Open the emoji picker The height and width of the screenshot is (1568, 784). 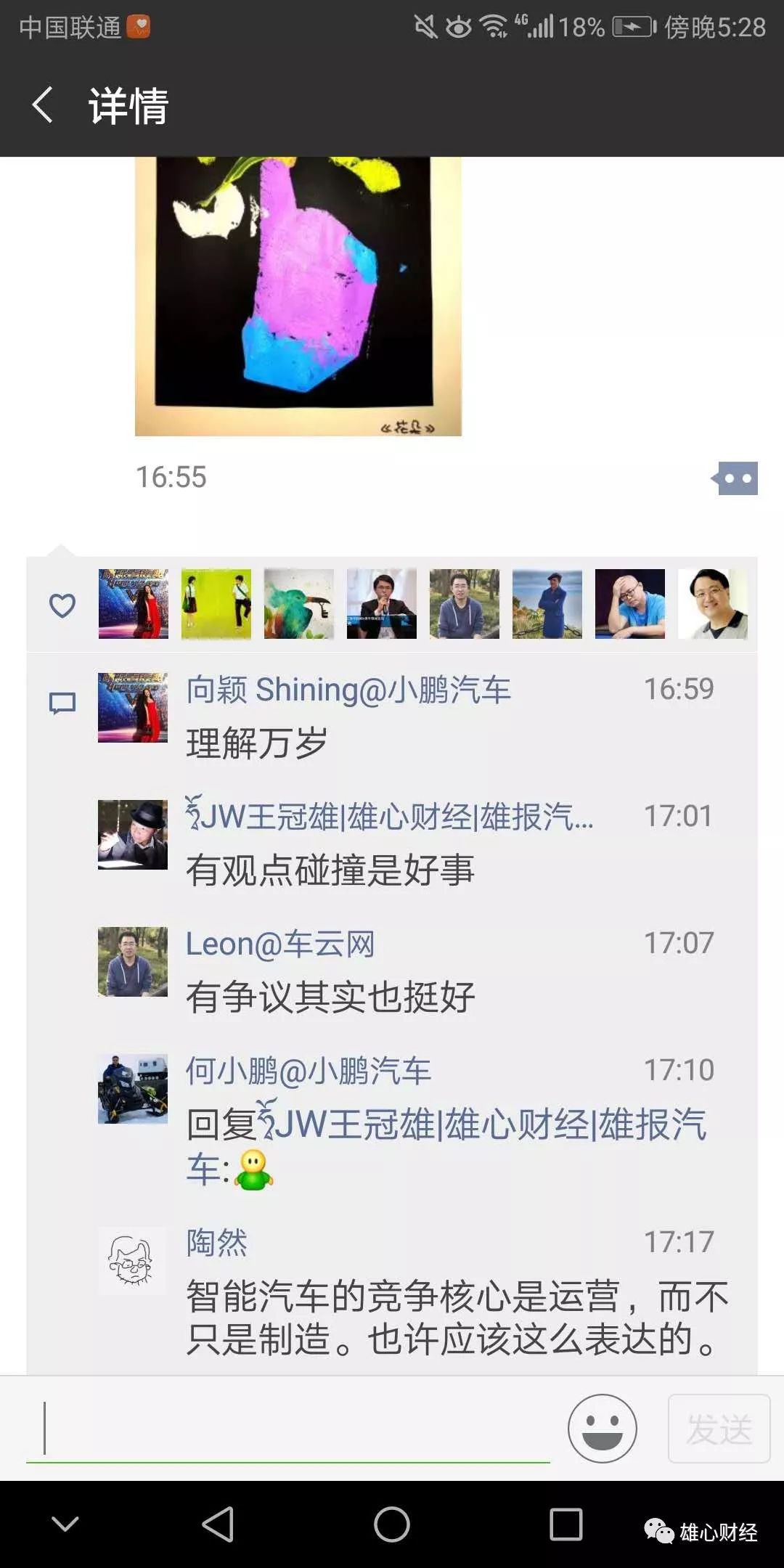[x=602, y=1428]
